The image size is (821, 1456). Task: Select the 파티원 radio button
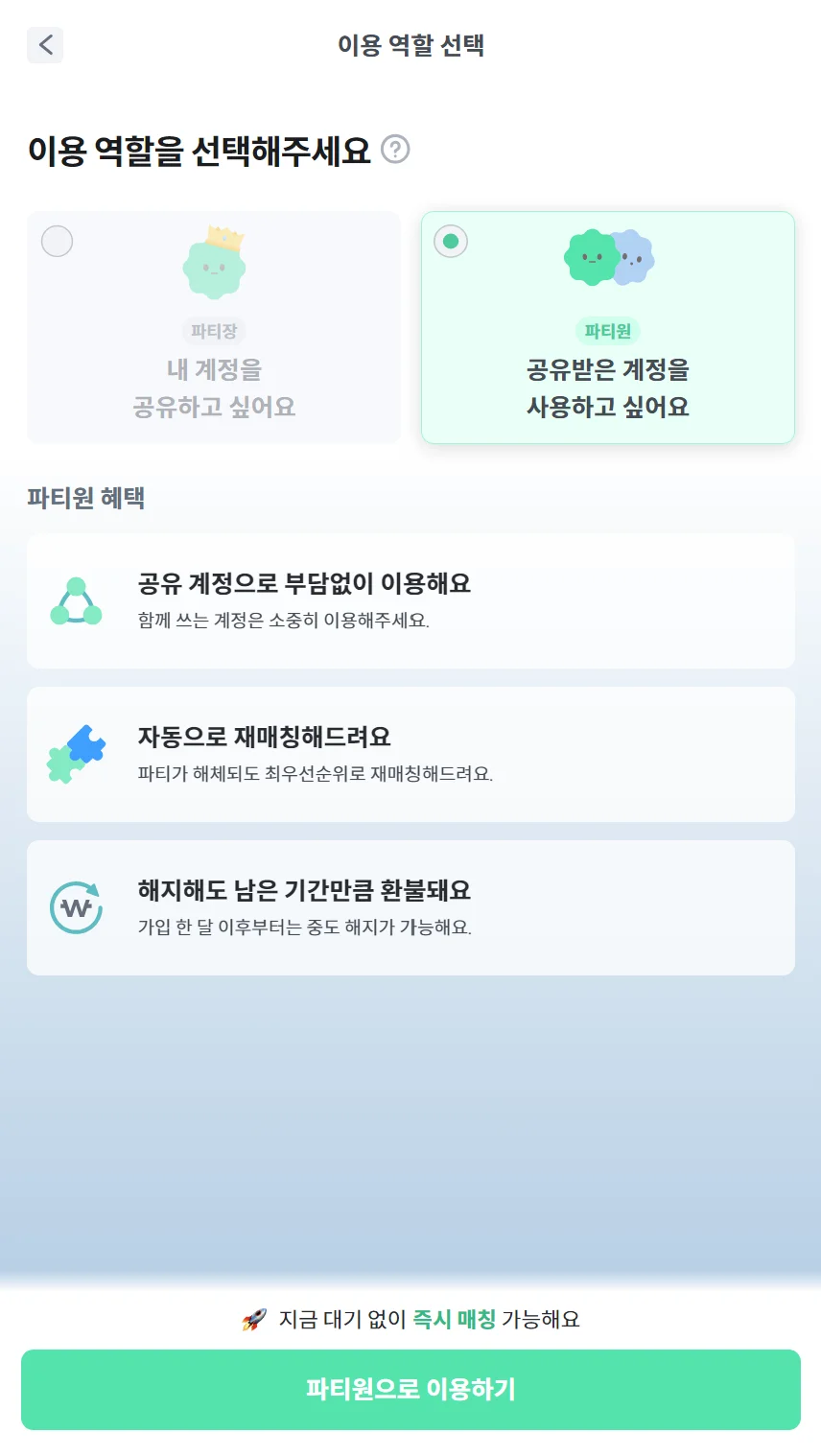[451, 241]
